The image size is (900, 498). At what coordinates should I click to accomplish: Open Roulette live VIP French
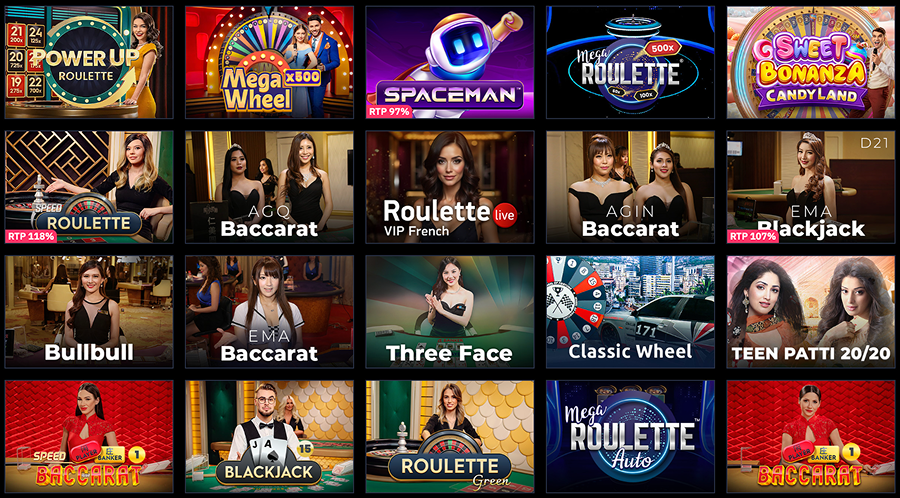point(449,187)
